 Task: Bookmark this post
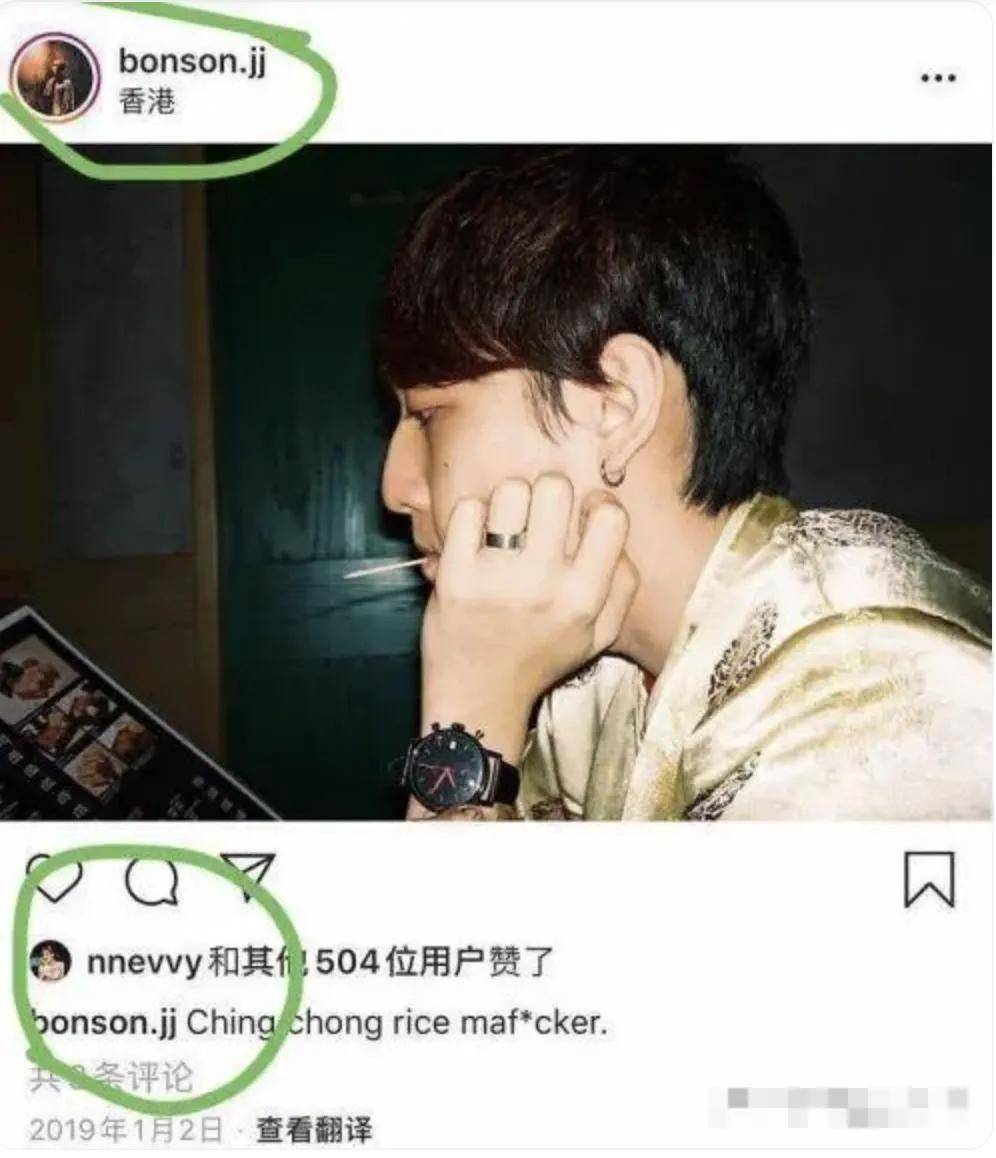(x=929, y=880)
